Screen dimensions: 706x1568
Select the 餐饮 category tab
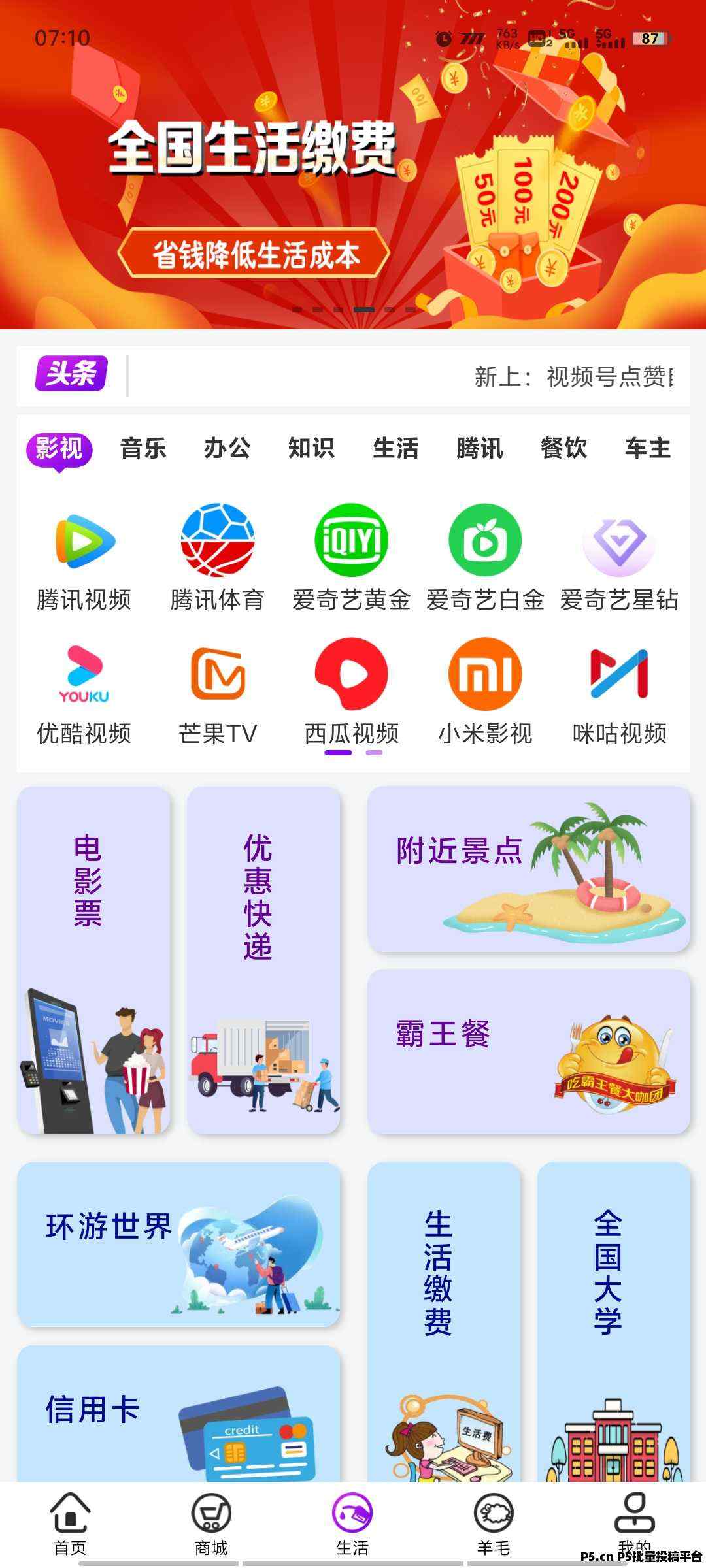[563, 449]
